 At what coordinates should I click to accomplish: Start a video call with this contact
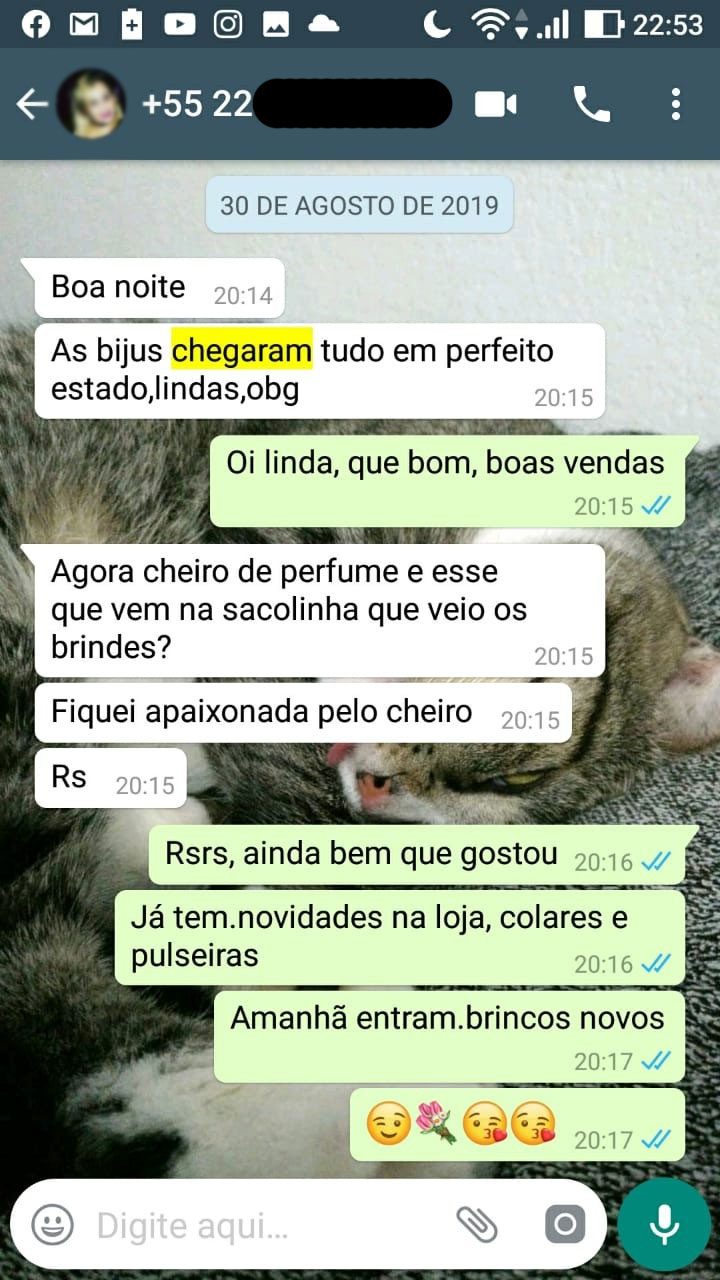(x=495, y=104)
